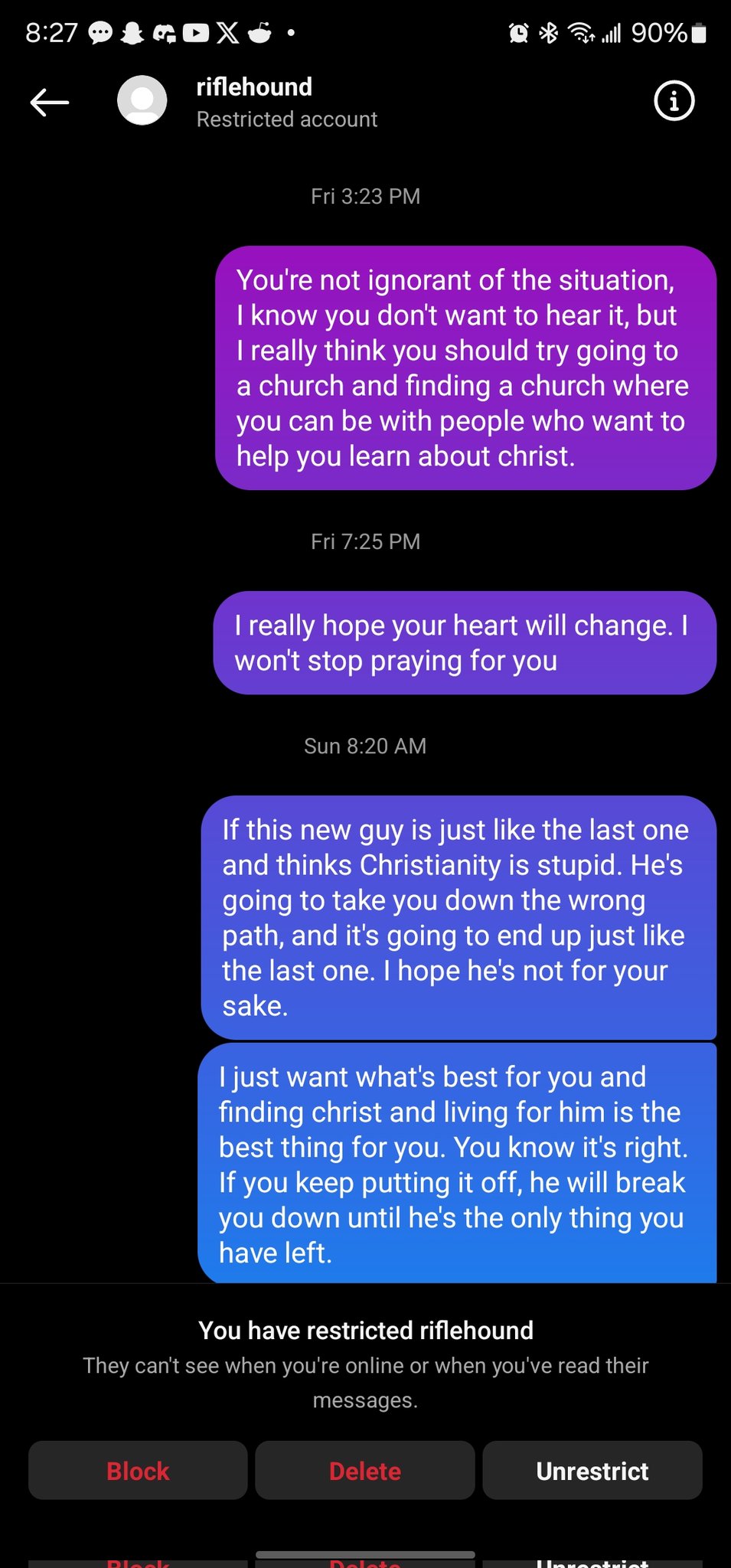Open conversation info details
Screen dimensions: 731x1568
click(674, 101)
